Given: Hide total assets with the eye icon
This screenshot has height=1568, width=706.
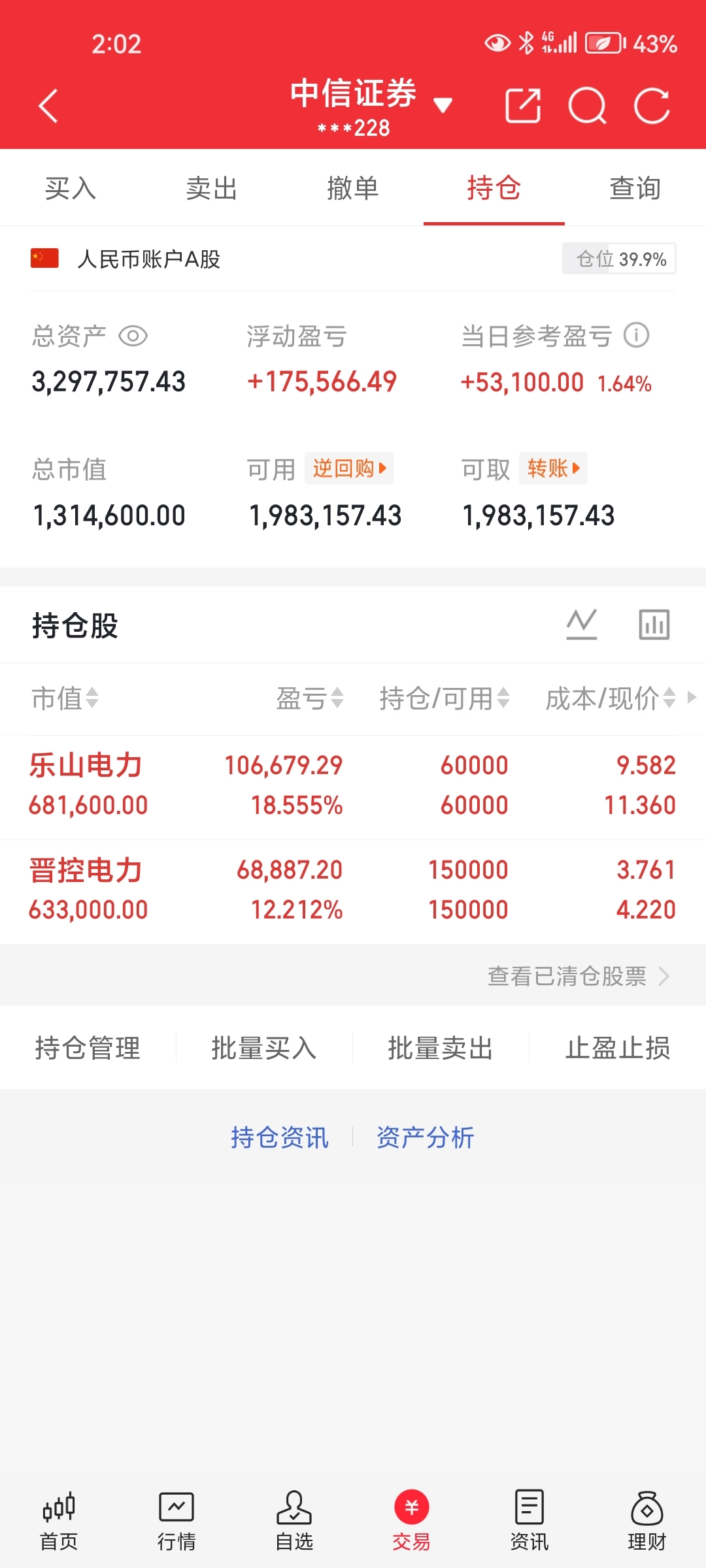Looking at the screenshot, I should (x=133, y=336).
